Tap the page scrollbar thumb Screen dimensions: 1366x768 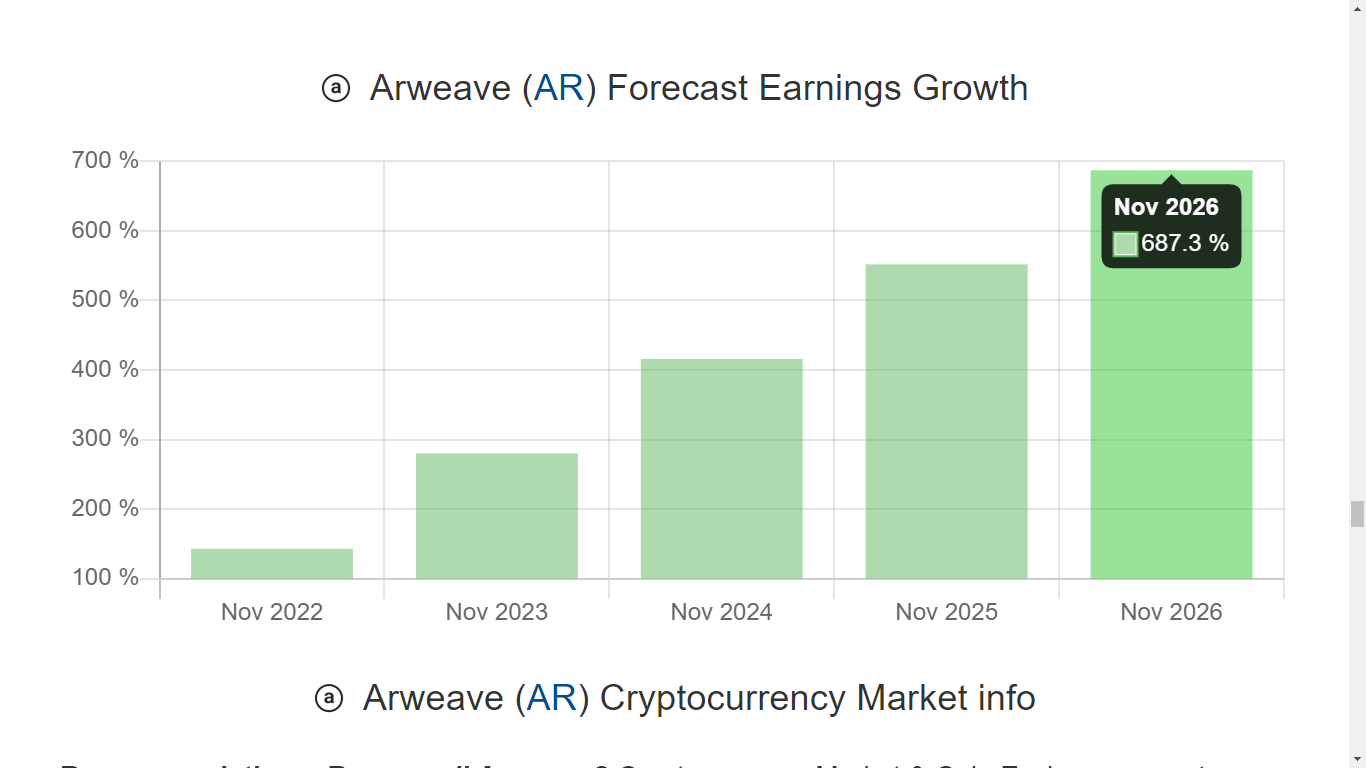tap(1357, 514)
